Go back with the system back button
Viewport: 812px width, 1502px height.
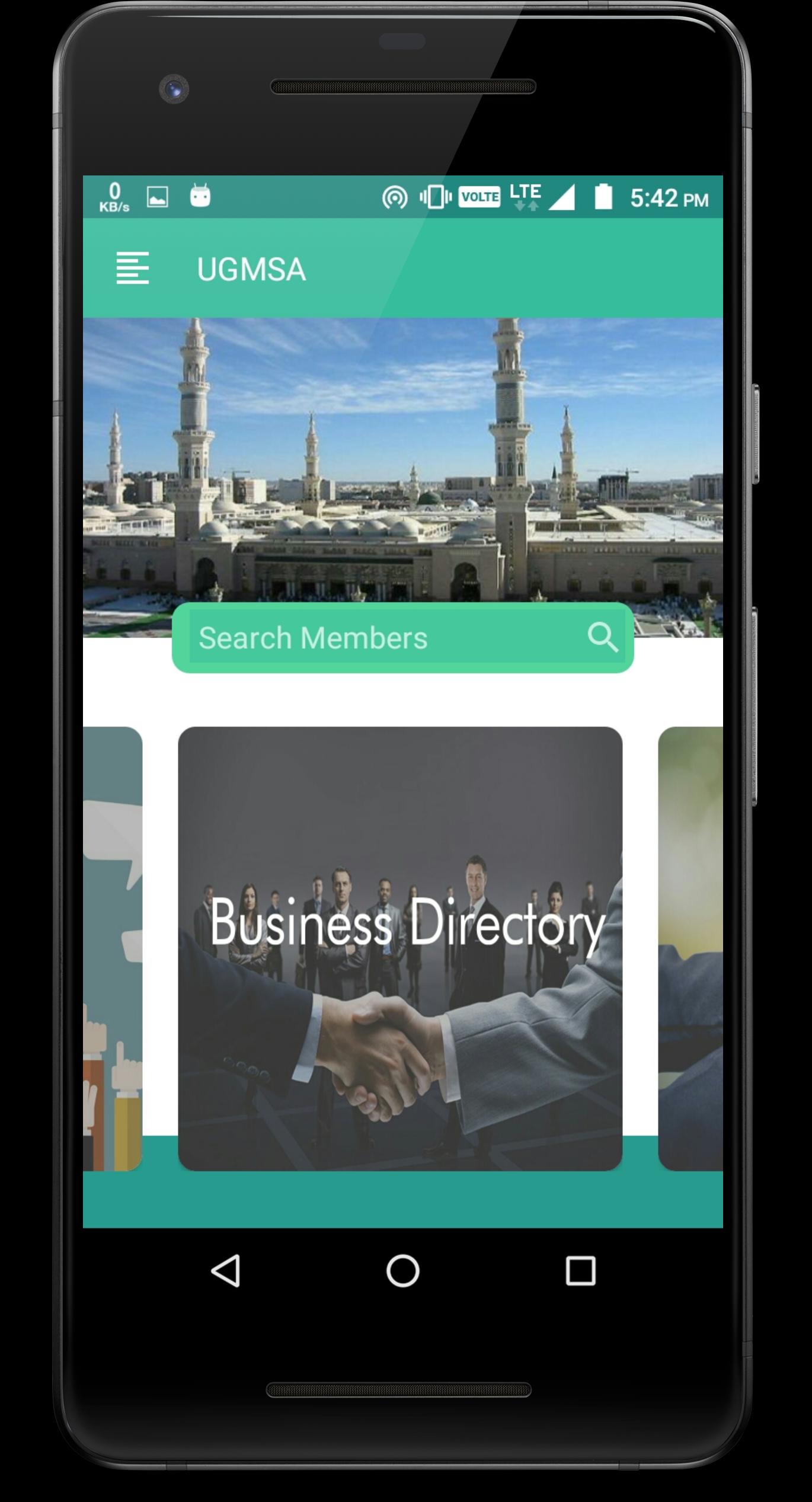click(226, 1271)
